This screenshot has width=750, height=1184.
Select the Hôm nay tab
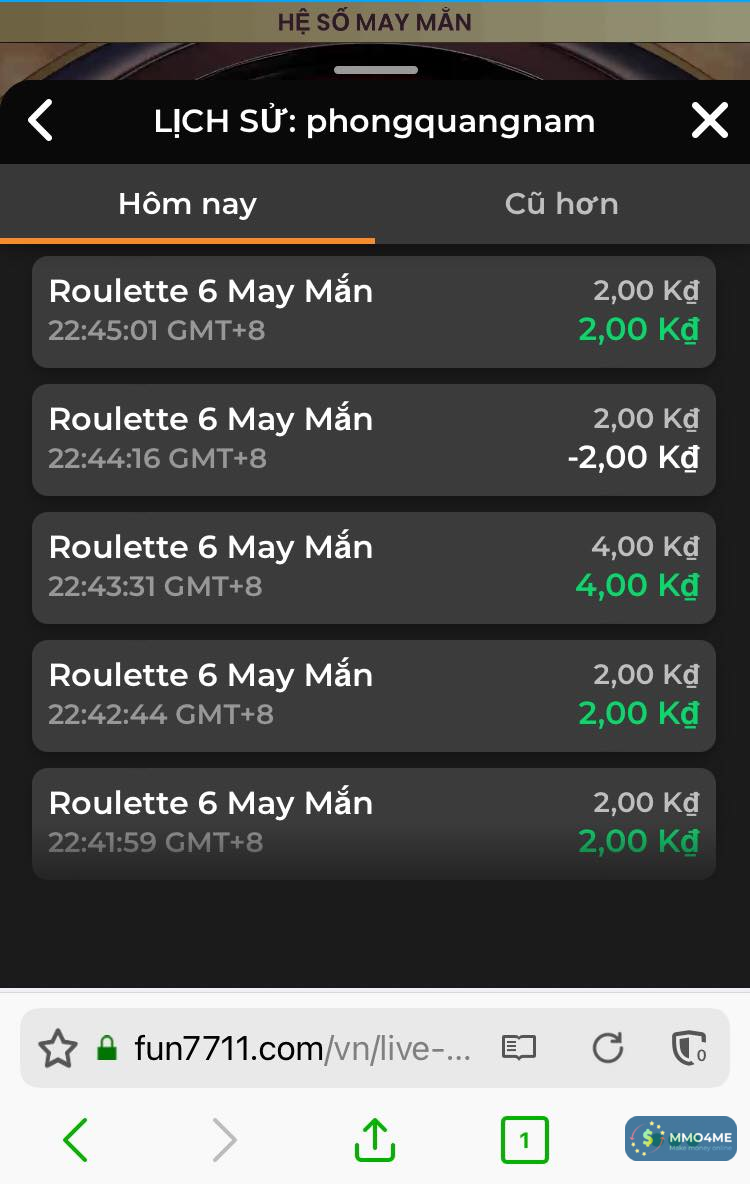tap(187, 204)
